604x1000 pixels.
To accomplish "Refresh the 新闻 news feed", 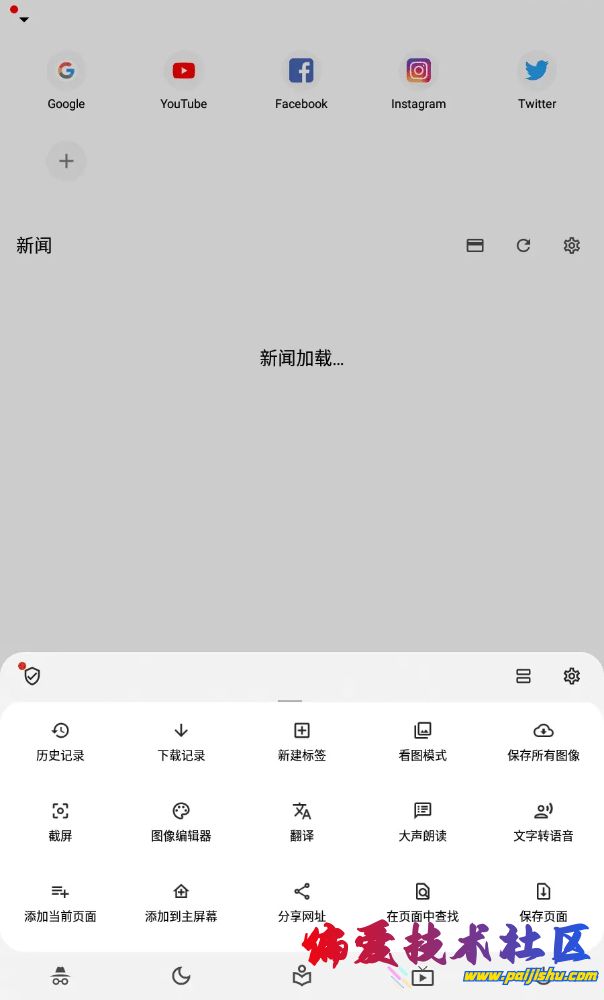I will coord(523,245).
